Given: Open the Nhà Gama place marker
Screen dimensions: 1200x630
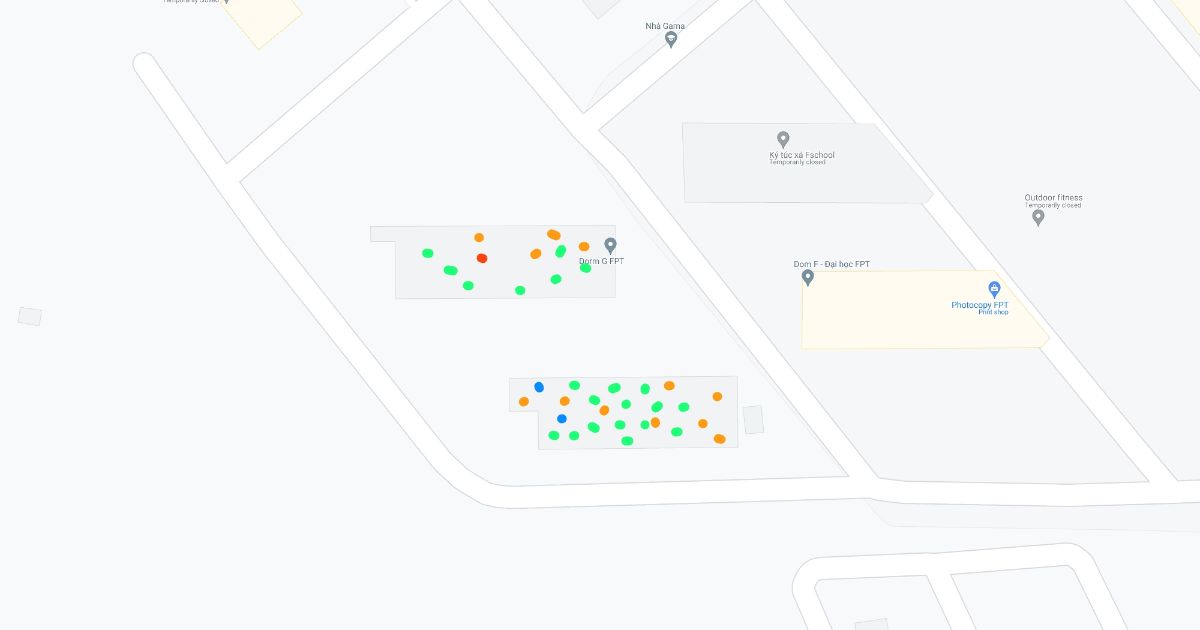Looking at the screenshot, I should click(x=671, y=39).
